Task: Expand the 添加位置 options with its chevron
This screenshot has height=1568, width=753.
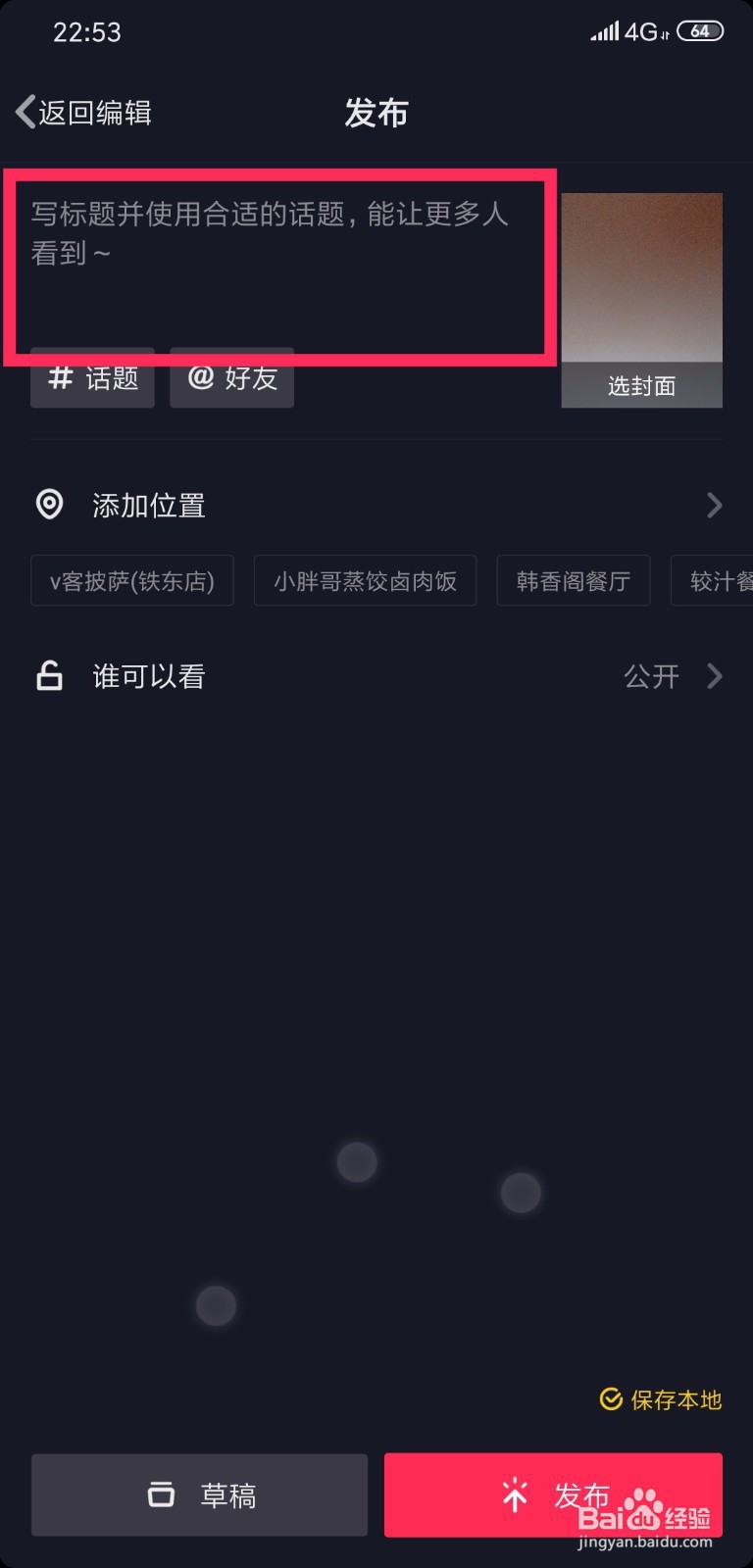Action: click(x=715, y=505)
